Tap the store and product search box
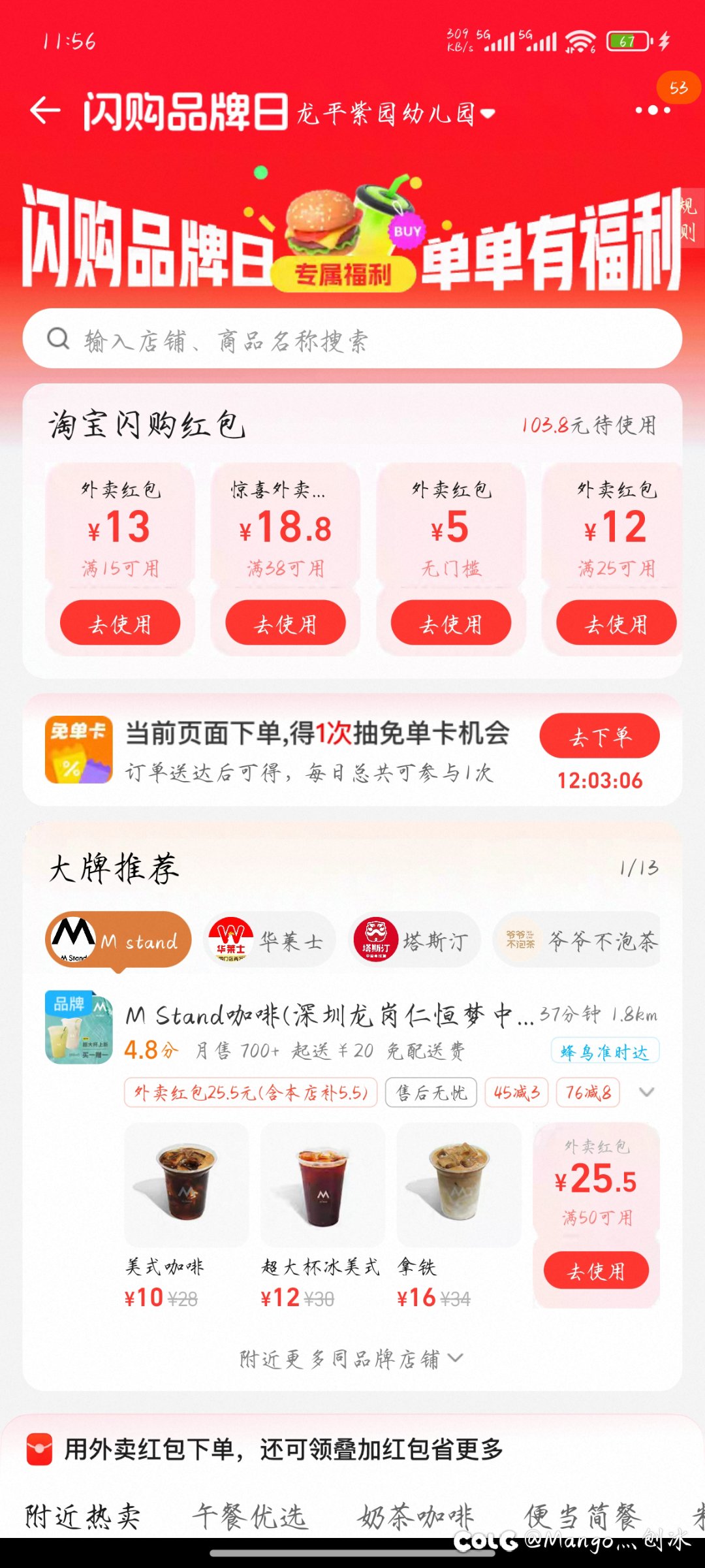Viewport: 705px width, 1568px height. pos(352,338)
